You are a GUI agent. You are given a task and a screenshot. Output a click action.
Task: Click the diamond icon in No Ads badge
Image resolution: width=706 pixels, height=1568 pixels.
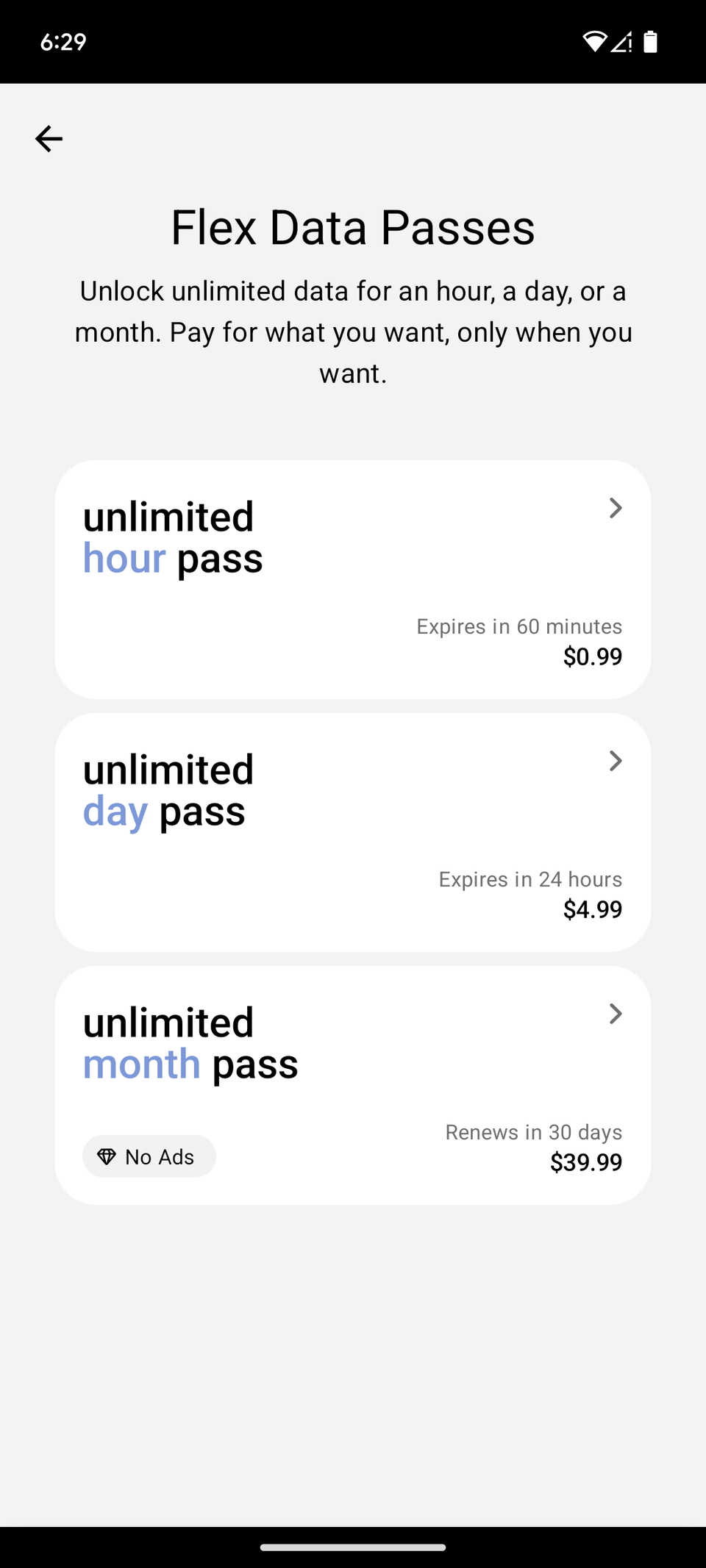108,1156
